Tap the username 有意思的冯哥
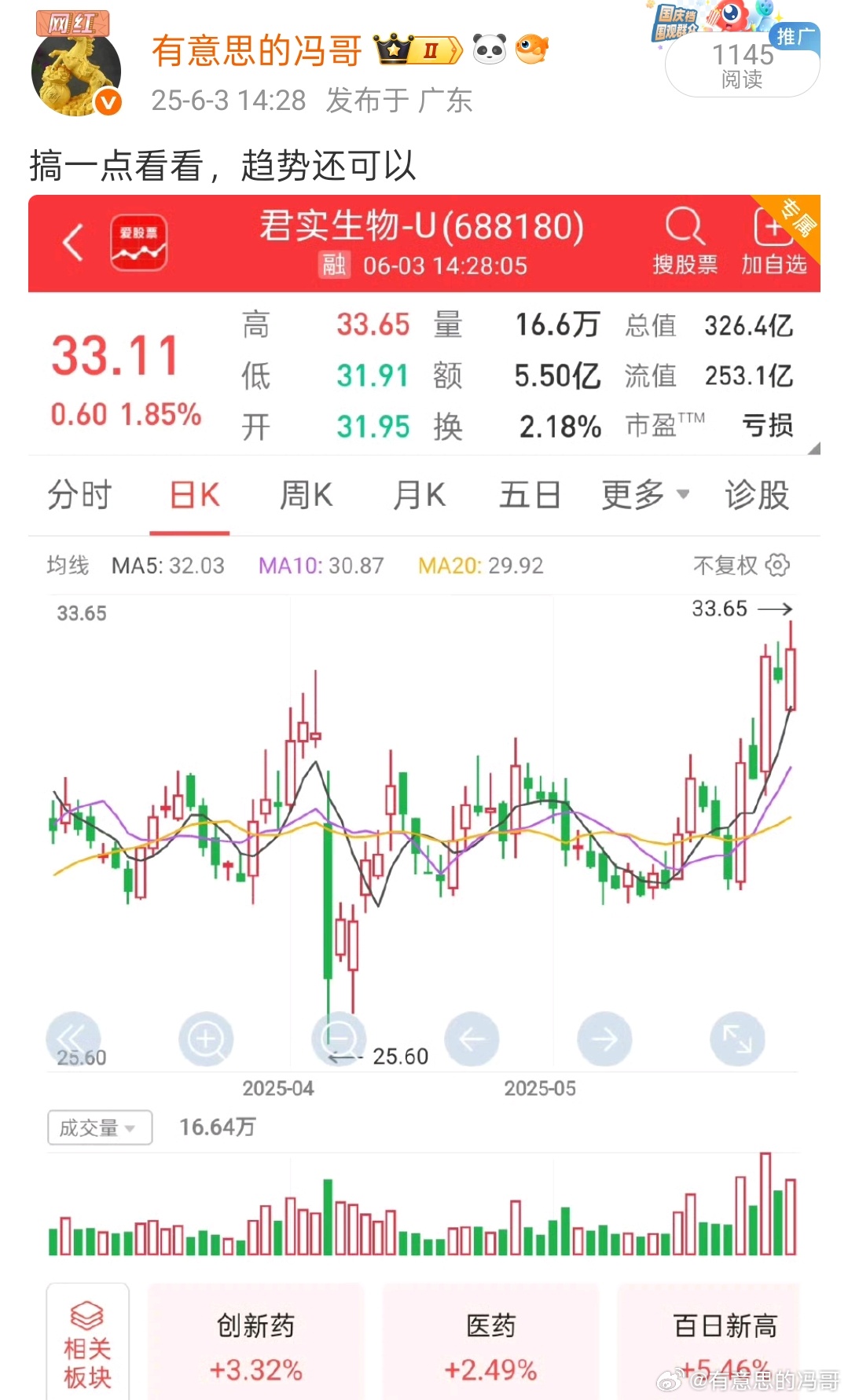 [257, 51]
